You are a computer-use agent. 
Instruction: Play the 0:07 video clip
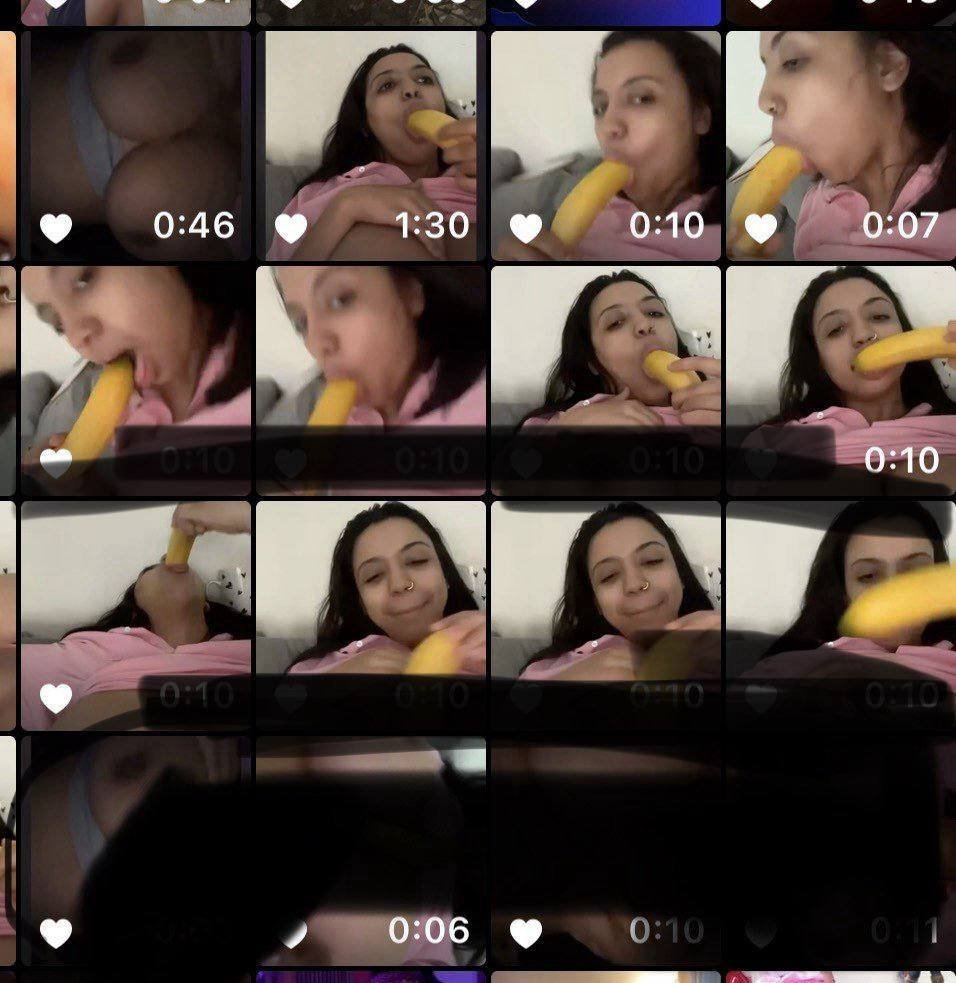pos(840,145)
